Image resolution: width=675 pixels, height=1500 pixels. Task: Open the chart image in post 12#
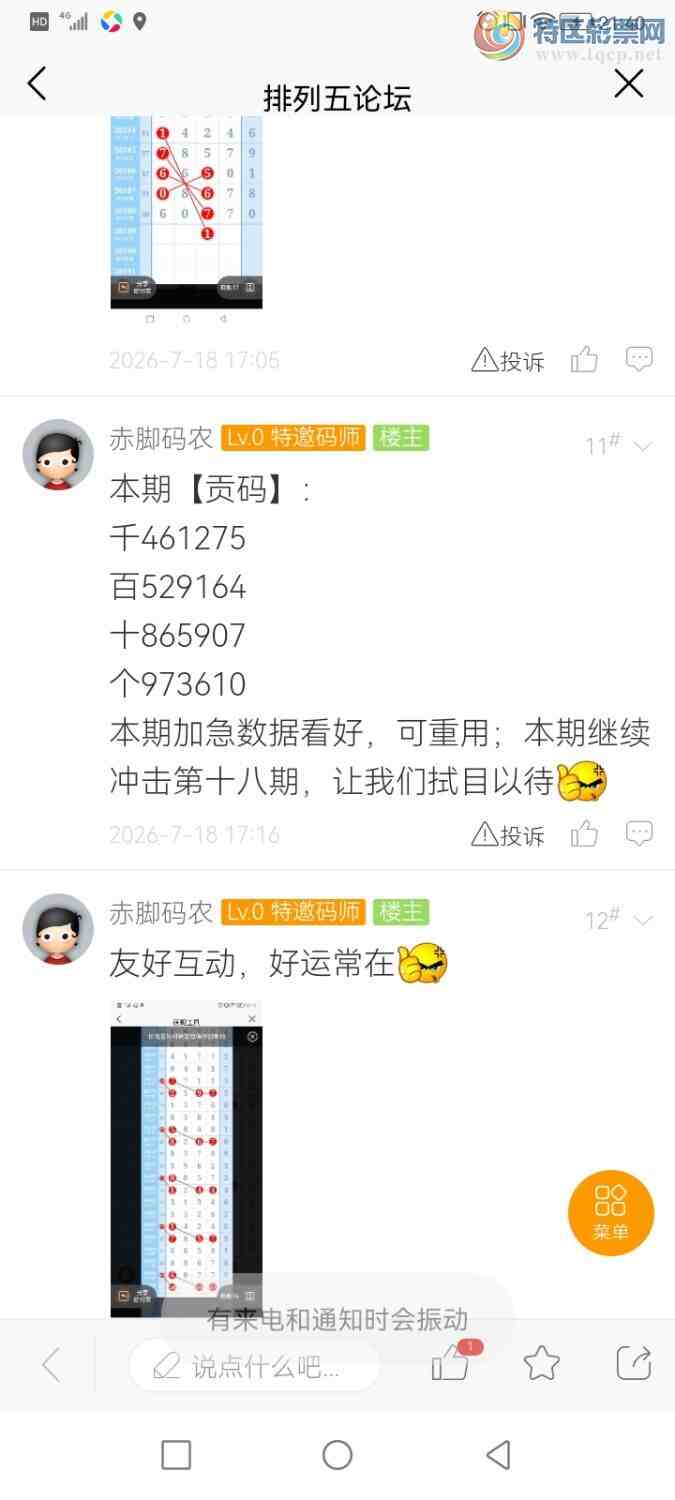click(x=186, y=1158)
